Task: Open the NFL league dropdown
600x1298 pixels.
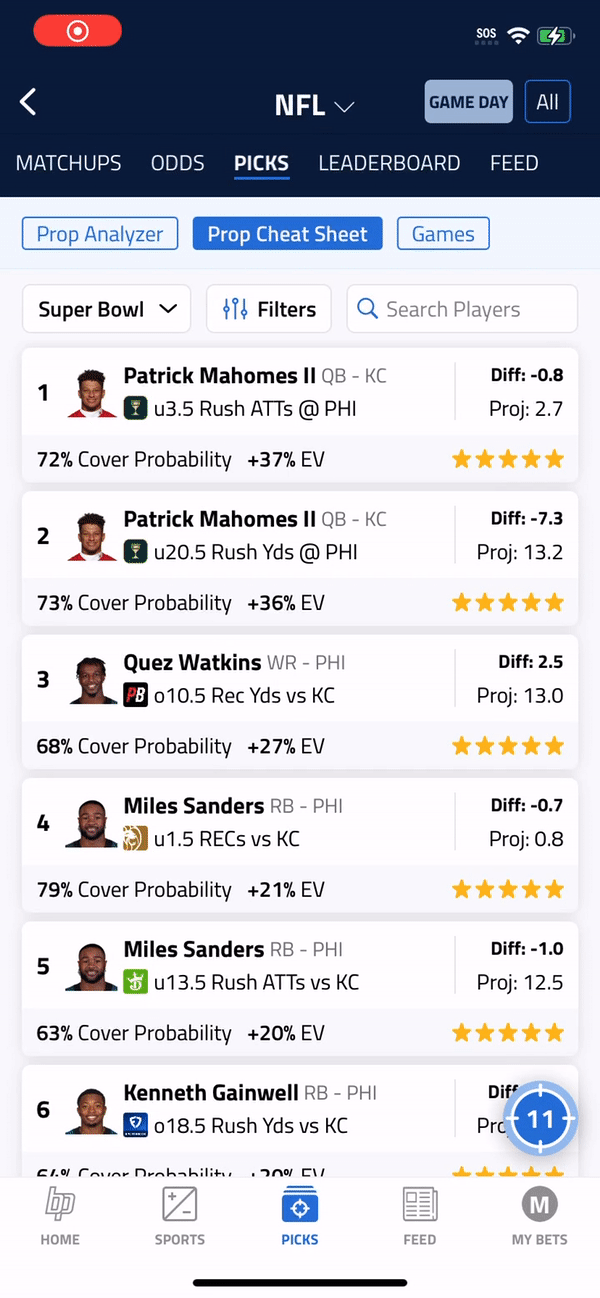Action: (x=315, y=105)
